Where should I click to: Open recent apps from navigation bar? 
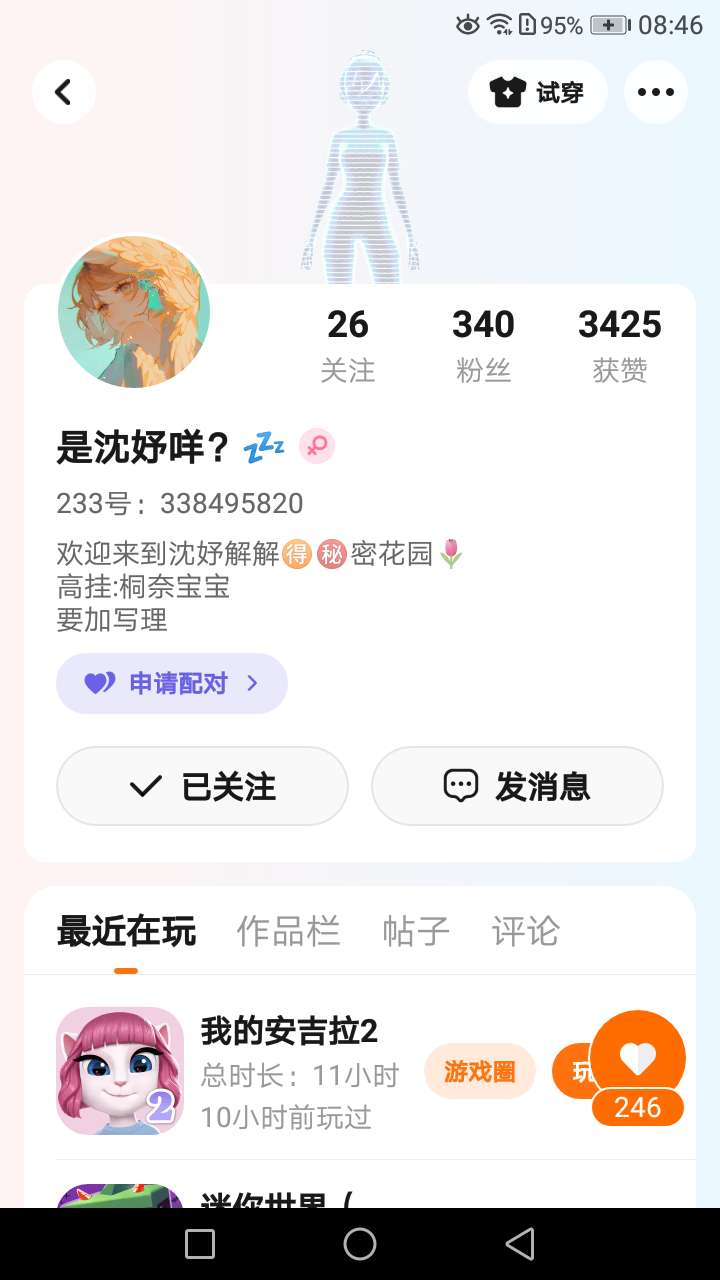pos(200,1244)
